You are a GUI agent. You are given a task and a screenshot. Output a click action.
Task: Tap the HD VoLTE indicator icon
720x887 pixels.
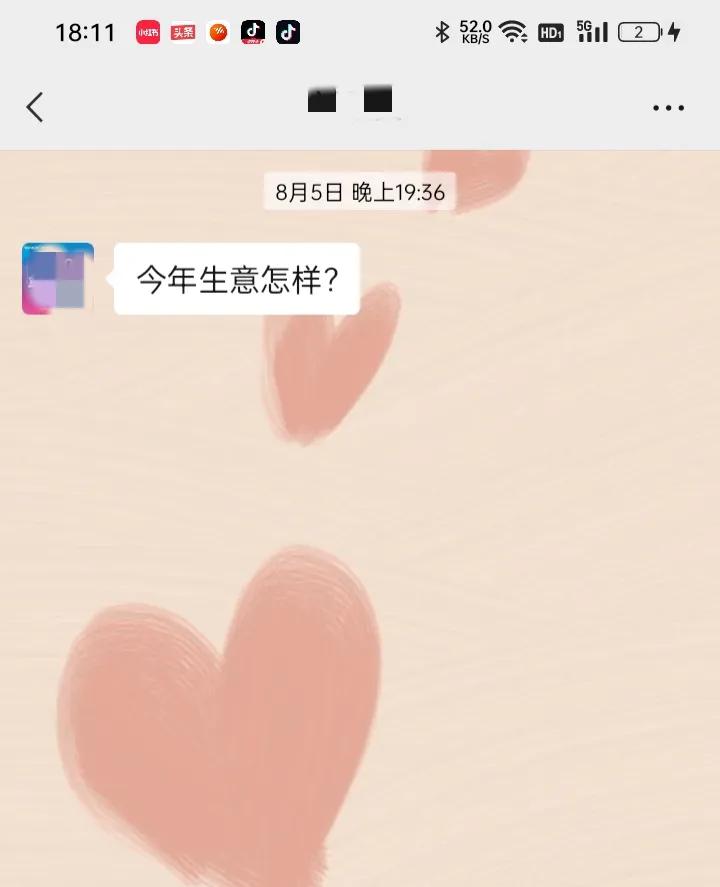point(550,31)
